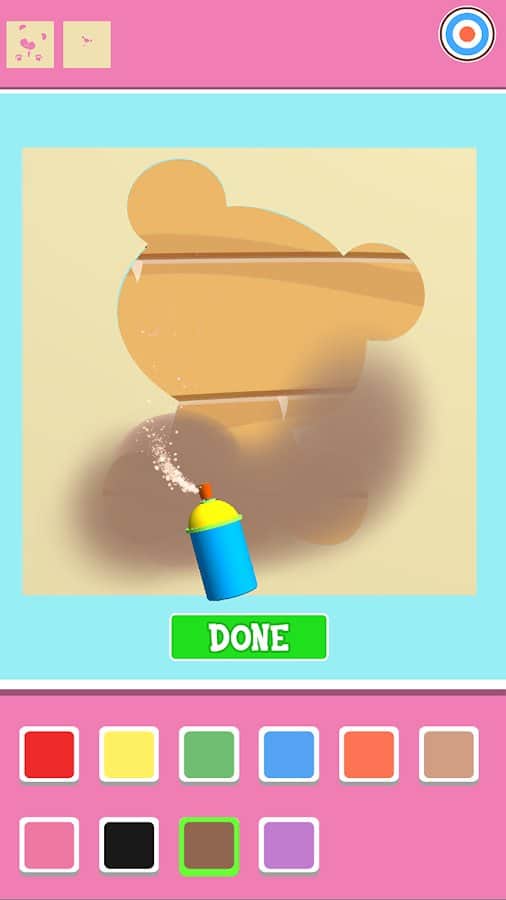The width and height of the screenshot is (506, 900).
Task: Open the second stencil thumbnail
Action: coord(87,45)
